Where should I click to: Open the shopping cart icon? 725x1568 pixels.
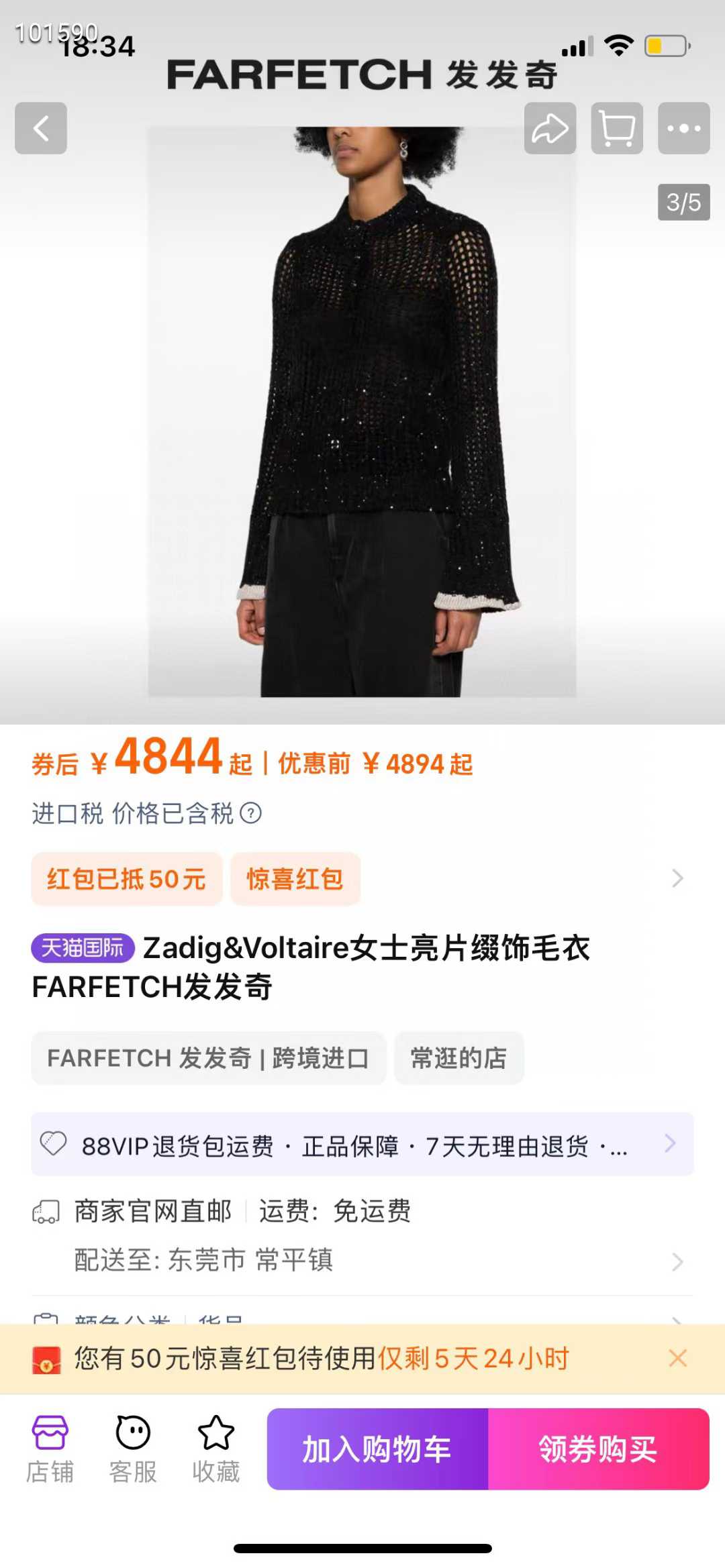point(617,128)
